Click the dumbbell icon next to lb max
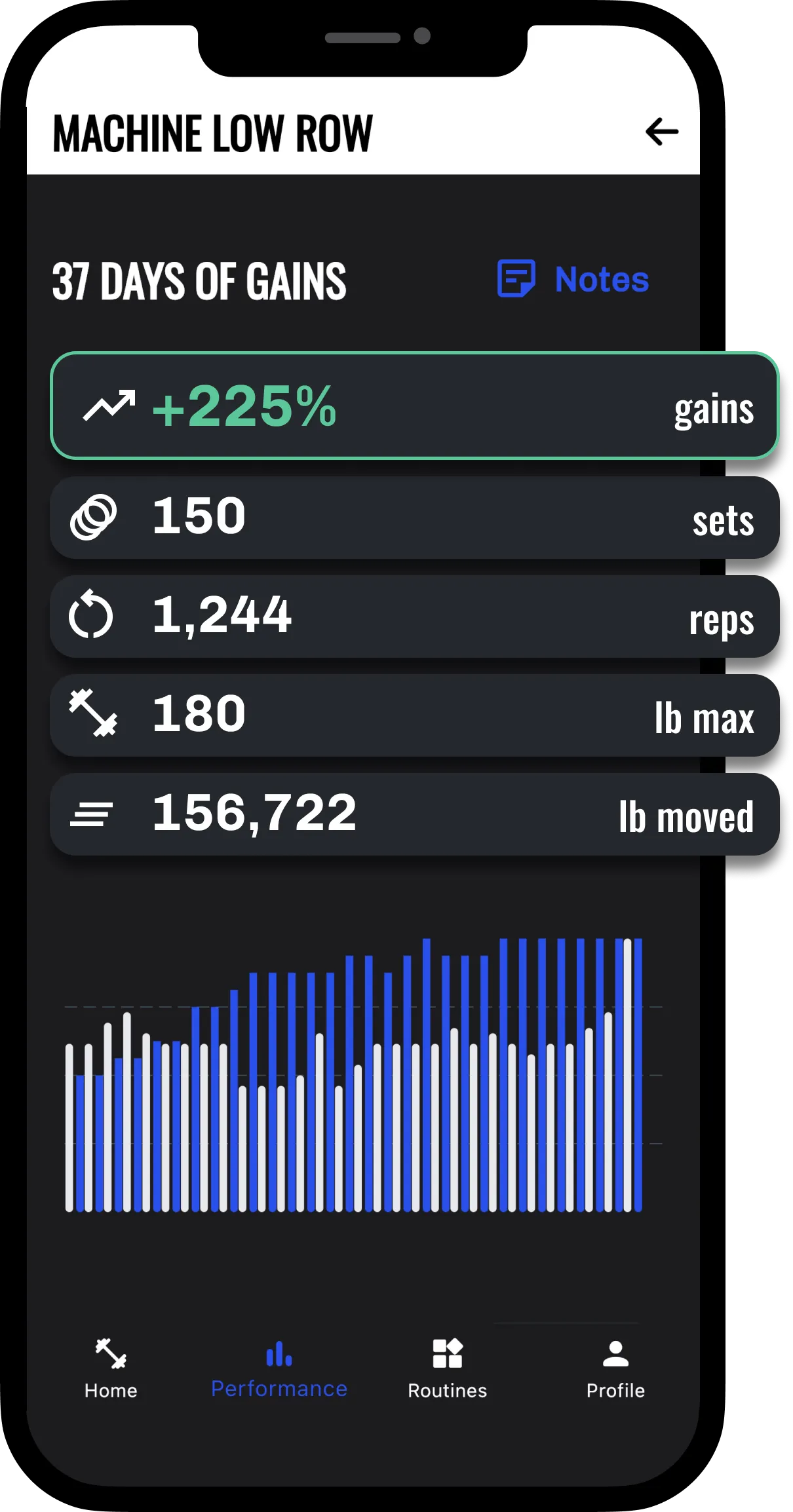 tap(94, 714)
